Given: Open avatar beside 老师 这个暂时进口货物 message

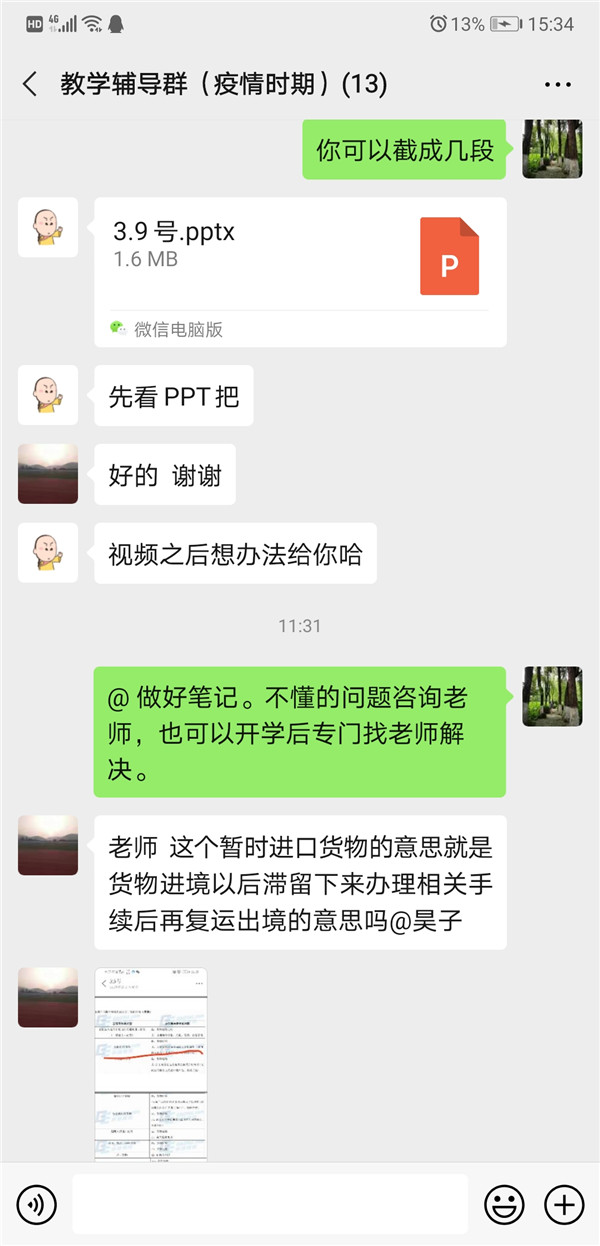Looking at the screenshot, I should (48, 845).
